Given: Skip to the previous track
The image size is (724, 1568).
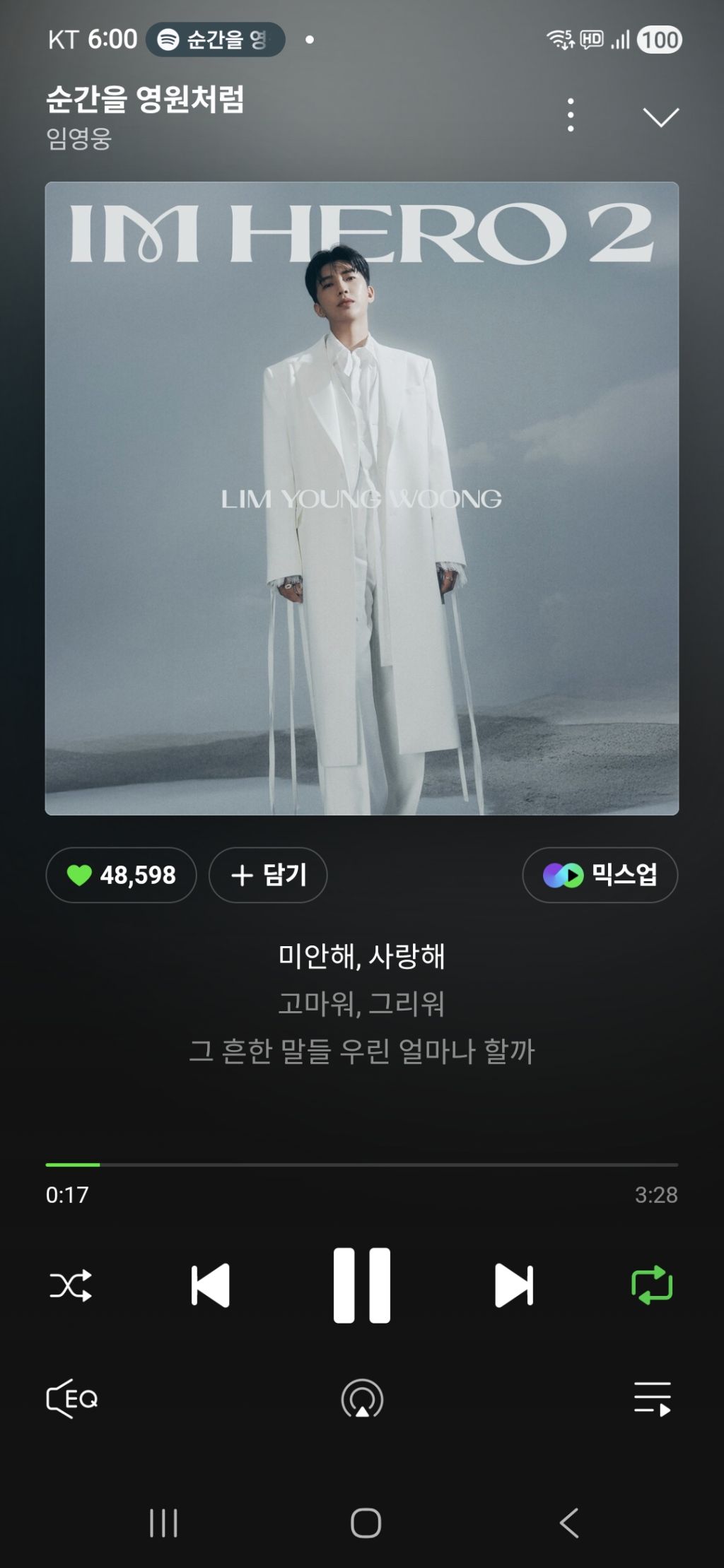Looking at the screenshot, I should point(210,1285).
